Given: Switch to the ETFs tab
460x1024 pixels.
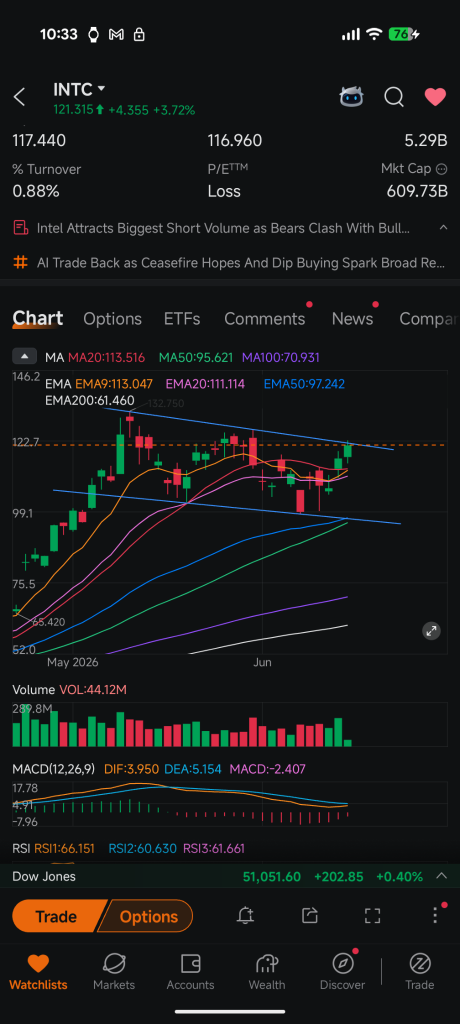Looking at the screenshot, I should 182,319.
